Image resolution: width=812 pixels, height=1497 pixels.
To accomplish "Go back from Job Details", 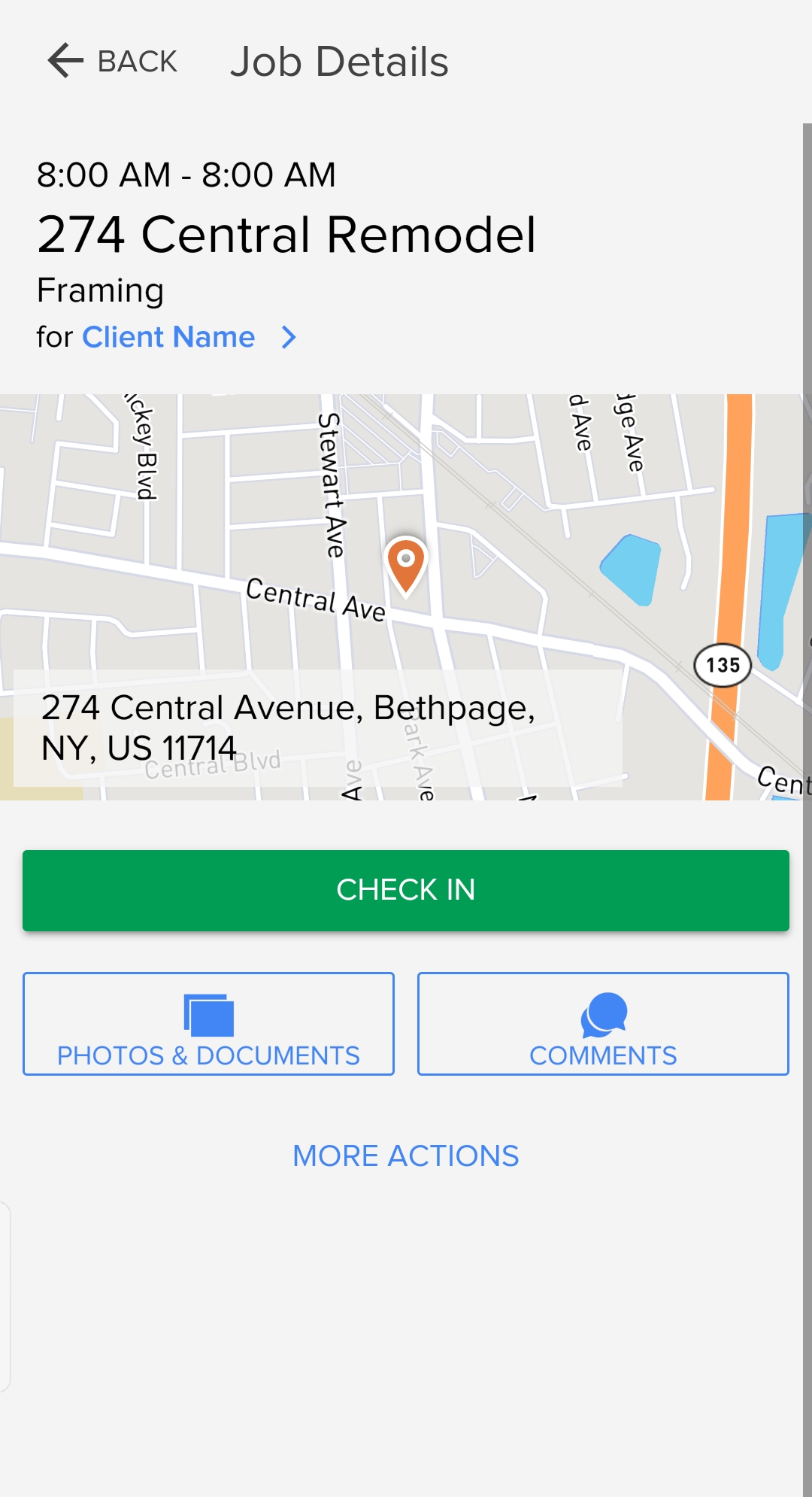I will [112, 61].
